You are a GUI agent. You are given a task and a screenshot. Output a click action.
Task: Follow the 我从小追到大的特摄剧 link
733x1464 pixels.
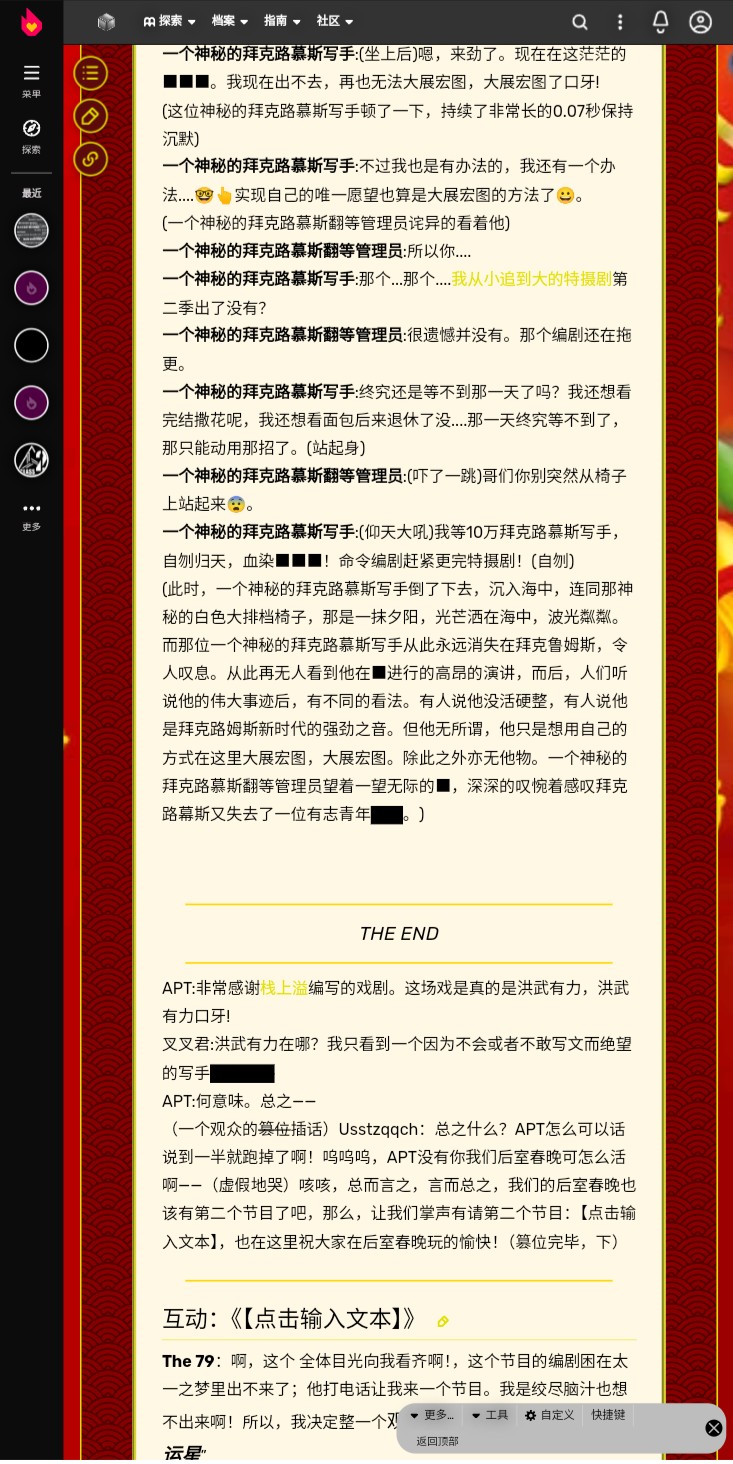click(x=531, y=279)
